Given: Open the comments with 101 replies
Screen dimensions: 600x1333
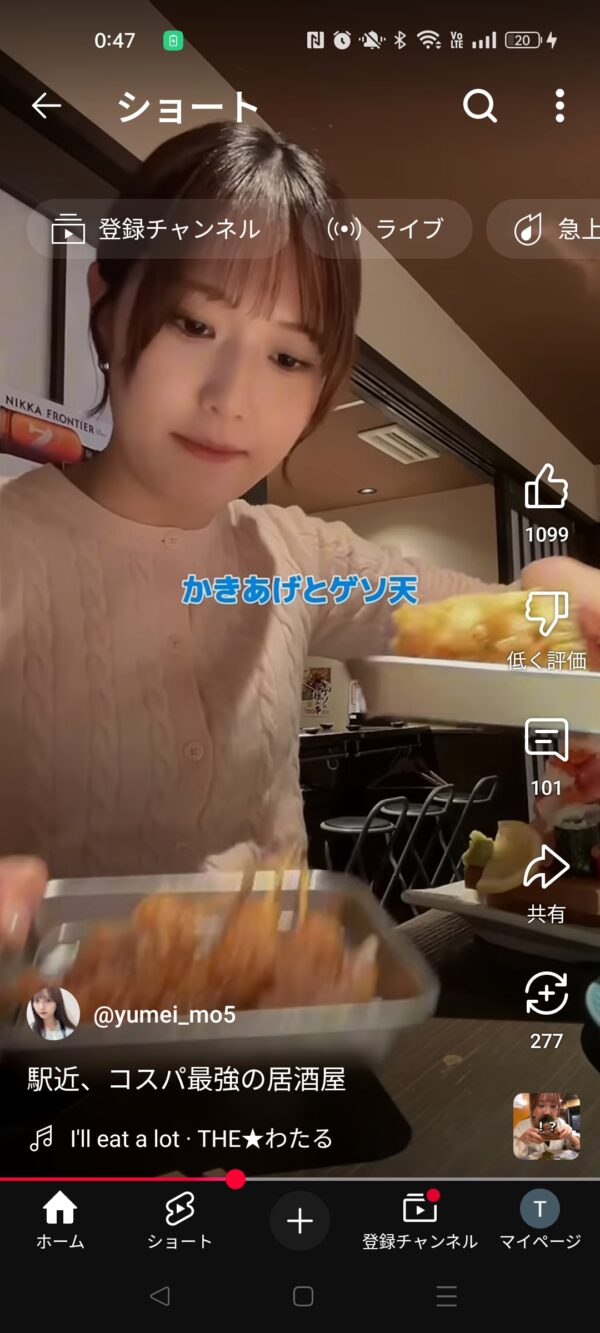Looking at the screenshot, I should pos(546,742).
